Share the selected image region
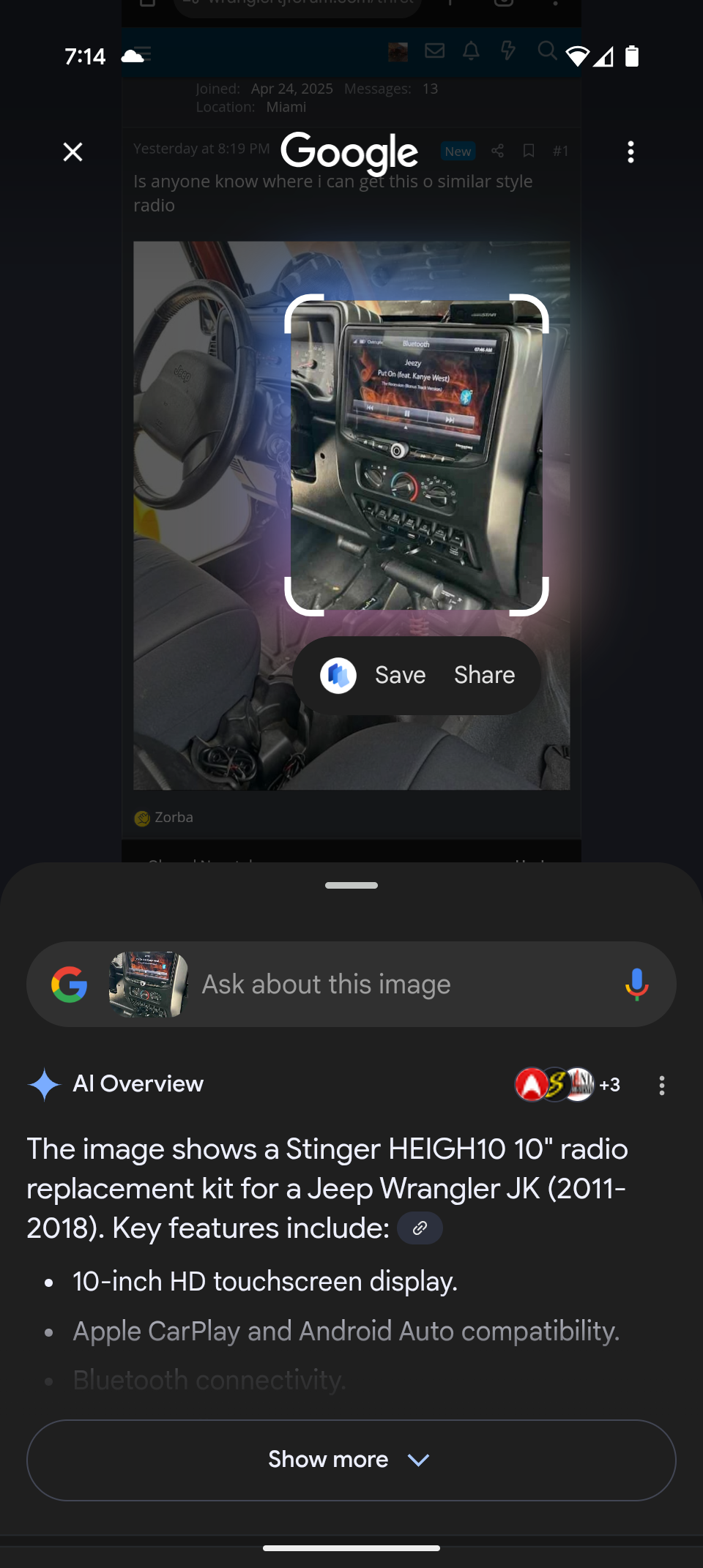Screen dimensions: 703x1568 484,674
